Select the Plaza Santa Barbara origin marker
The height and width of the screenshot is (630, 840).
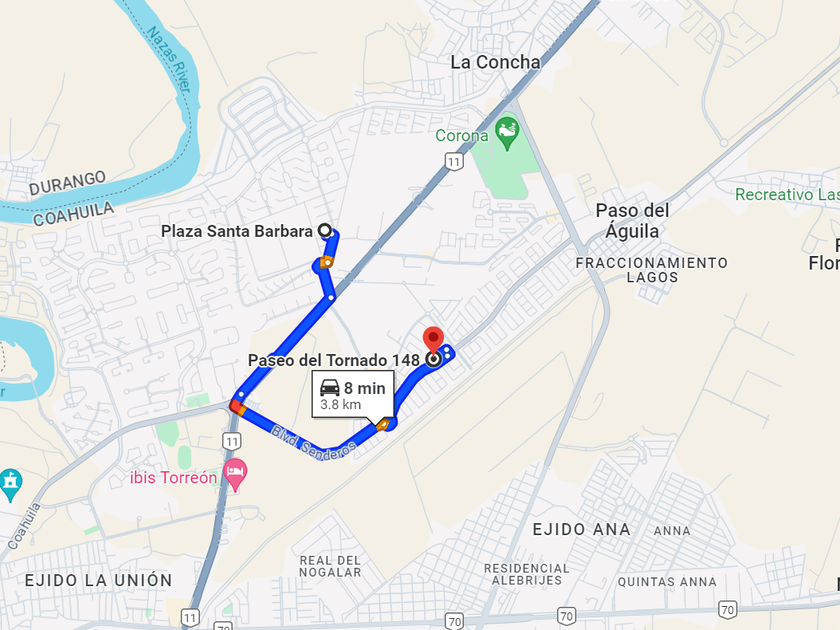[x=325, y=231]
